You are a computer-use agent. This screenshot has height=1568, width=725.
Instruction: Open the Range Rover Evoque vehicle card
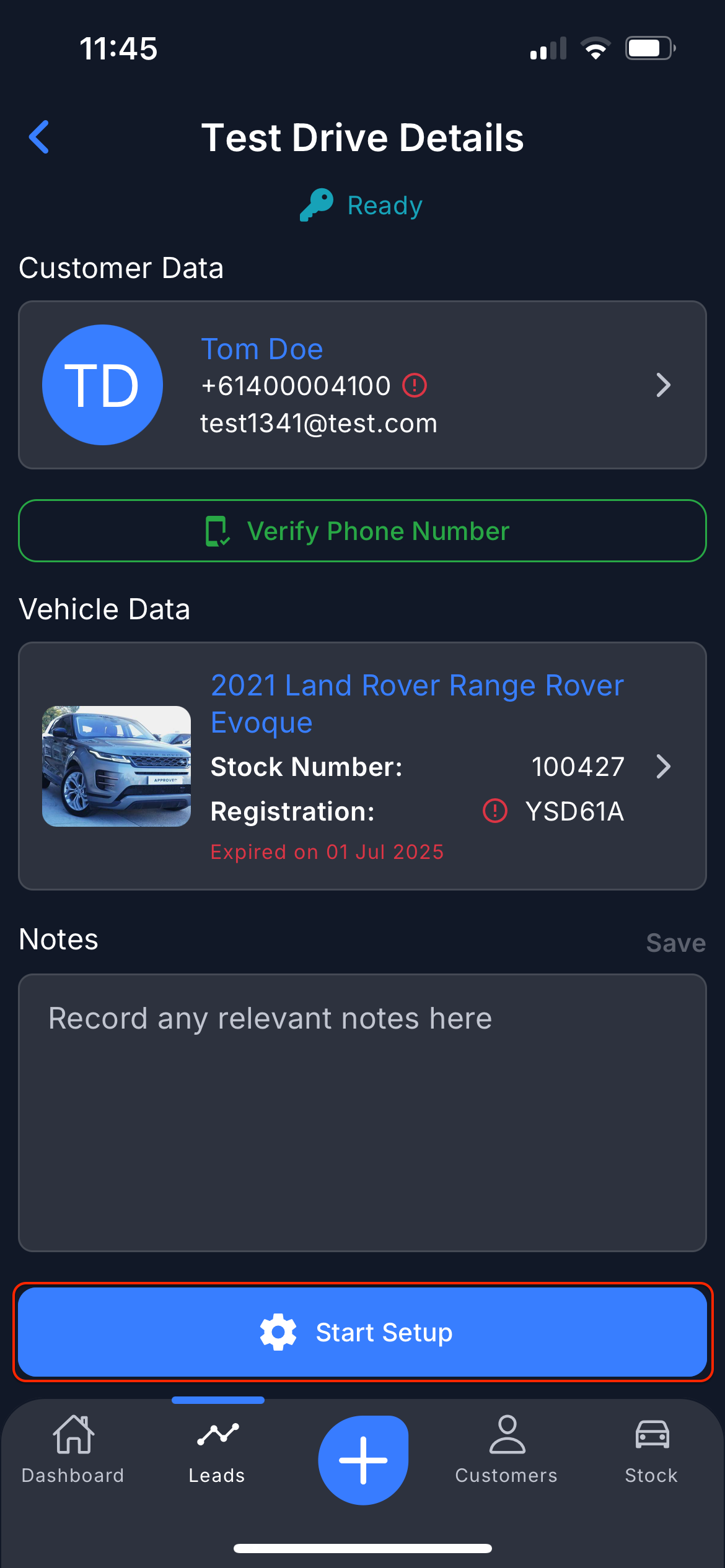point(362,766)
